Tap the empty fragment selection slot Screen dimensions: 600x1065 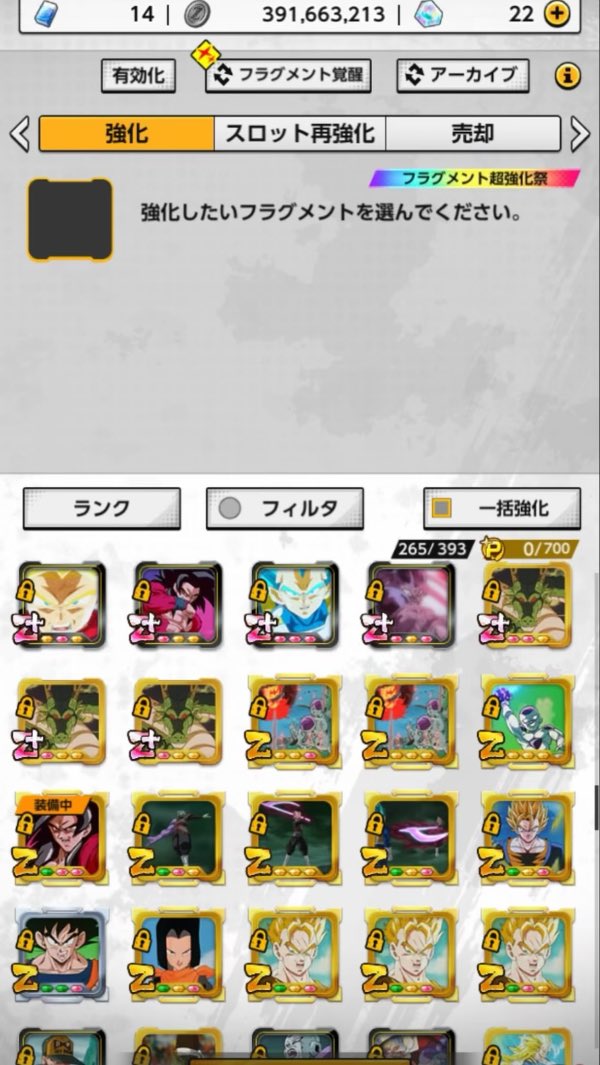coord(70,219)
